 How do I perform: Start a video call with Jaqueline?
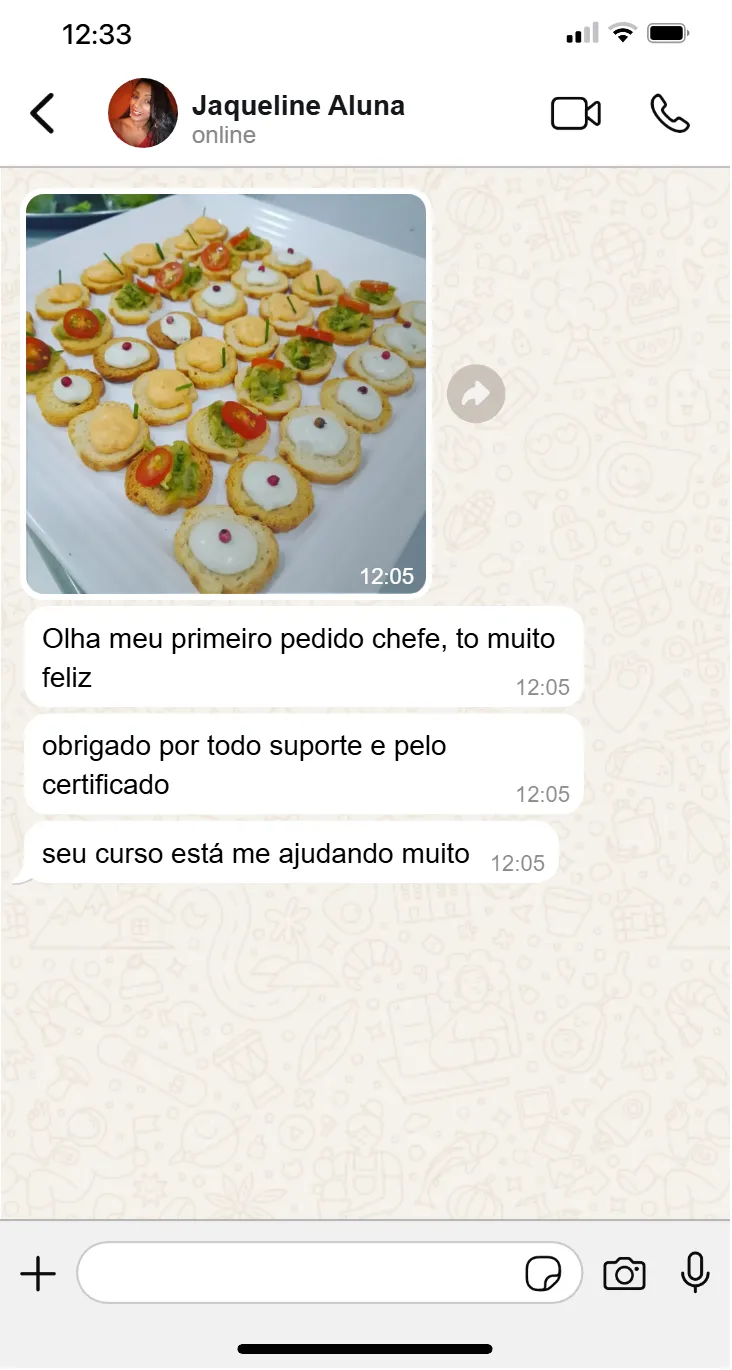coord(576,114)
